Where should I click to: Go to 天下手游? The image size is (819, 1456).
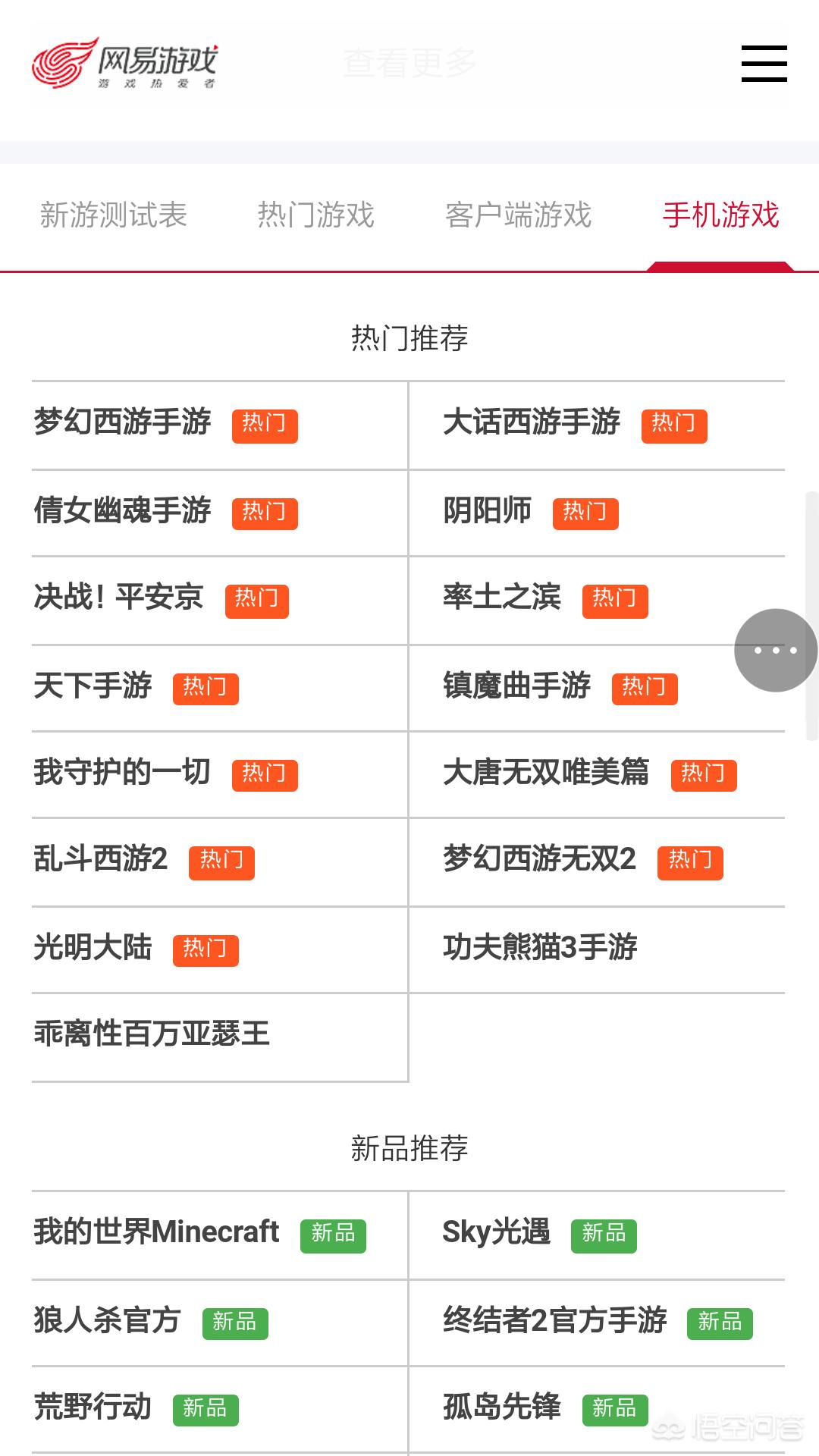click(93, 686)
